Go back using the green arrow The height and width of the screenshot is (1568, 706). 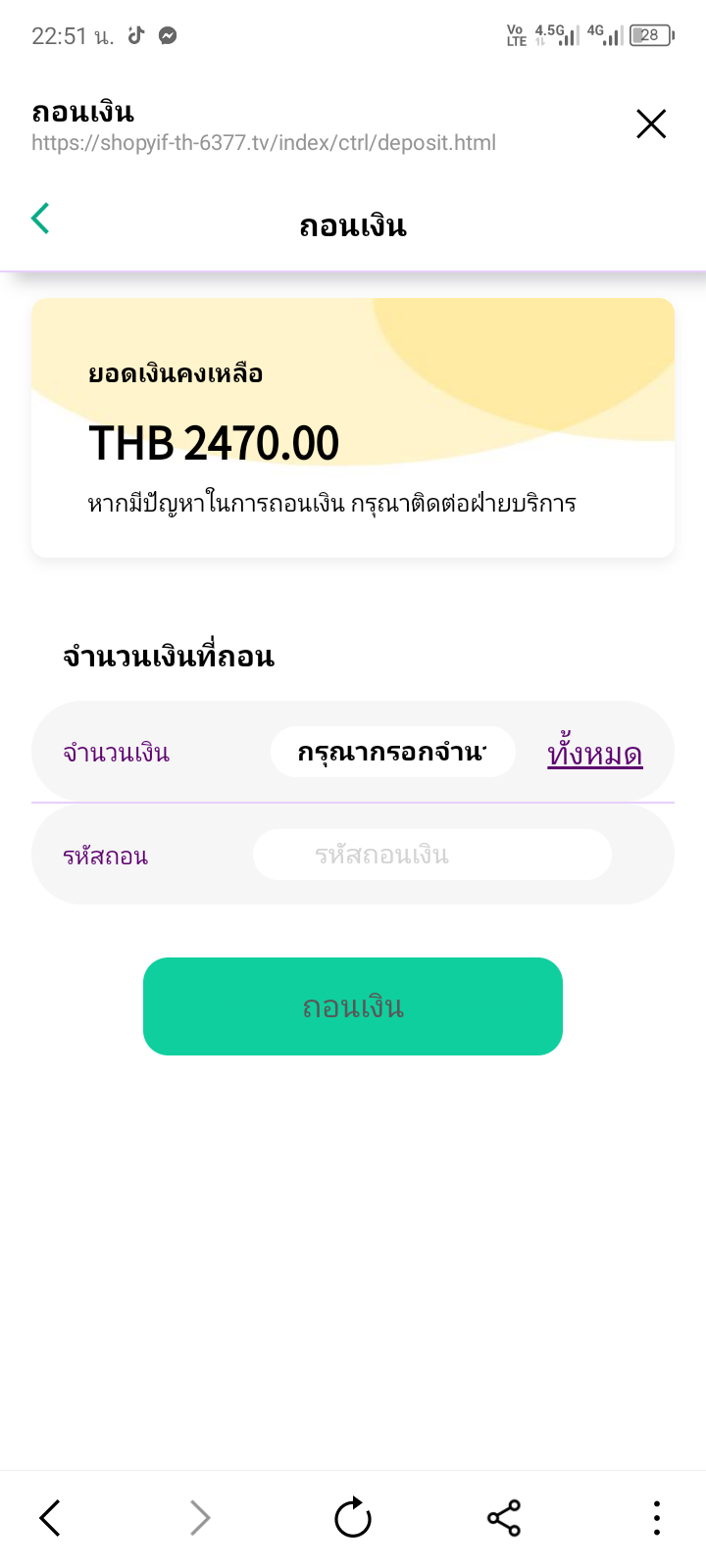click(x=40, y=218)
